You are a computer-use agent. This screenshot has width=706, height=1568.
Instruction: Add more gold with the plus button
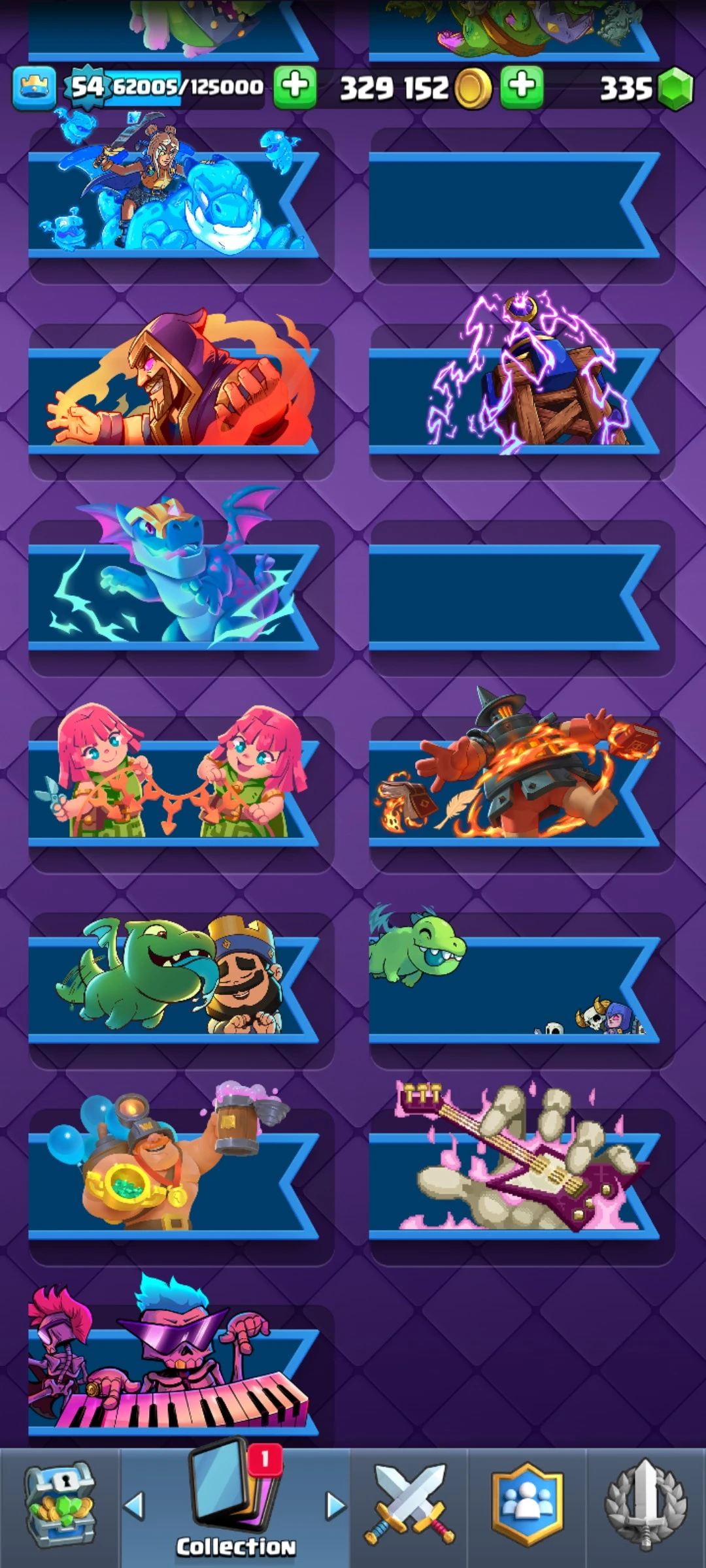click(295, 86)
